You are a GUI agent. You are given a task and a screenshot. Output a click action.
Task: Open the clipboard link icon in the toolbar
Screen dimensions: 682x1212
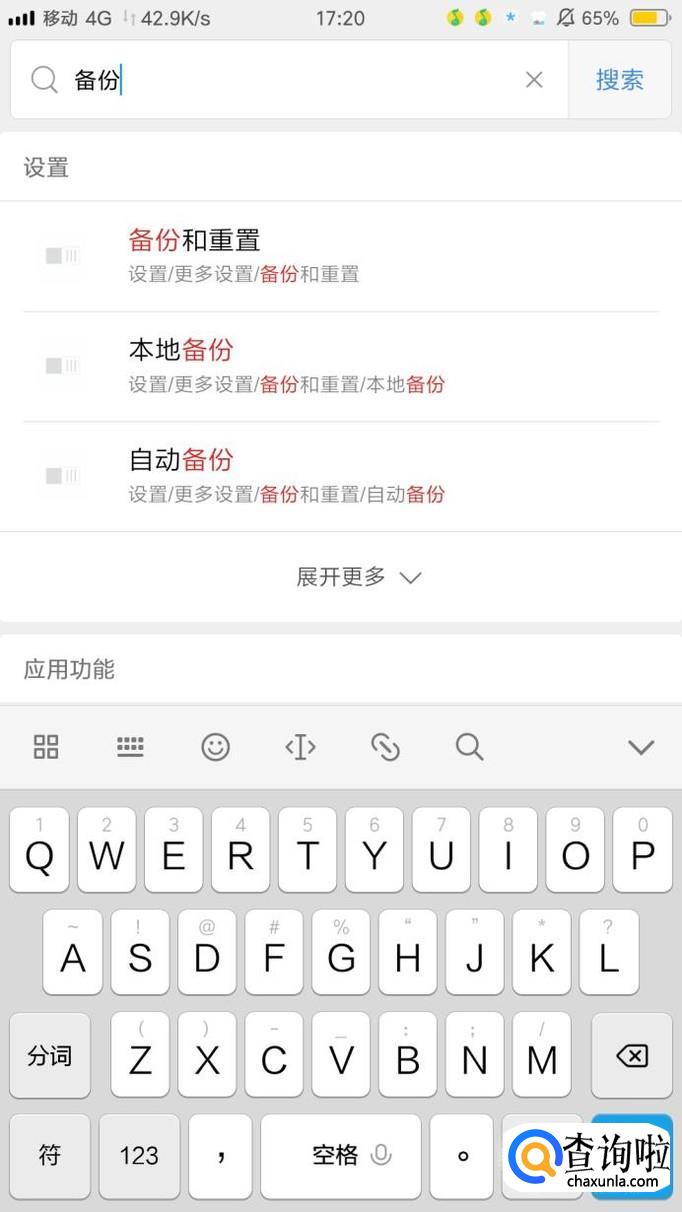pyautogui.click(x=385, y=746)
